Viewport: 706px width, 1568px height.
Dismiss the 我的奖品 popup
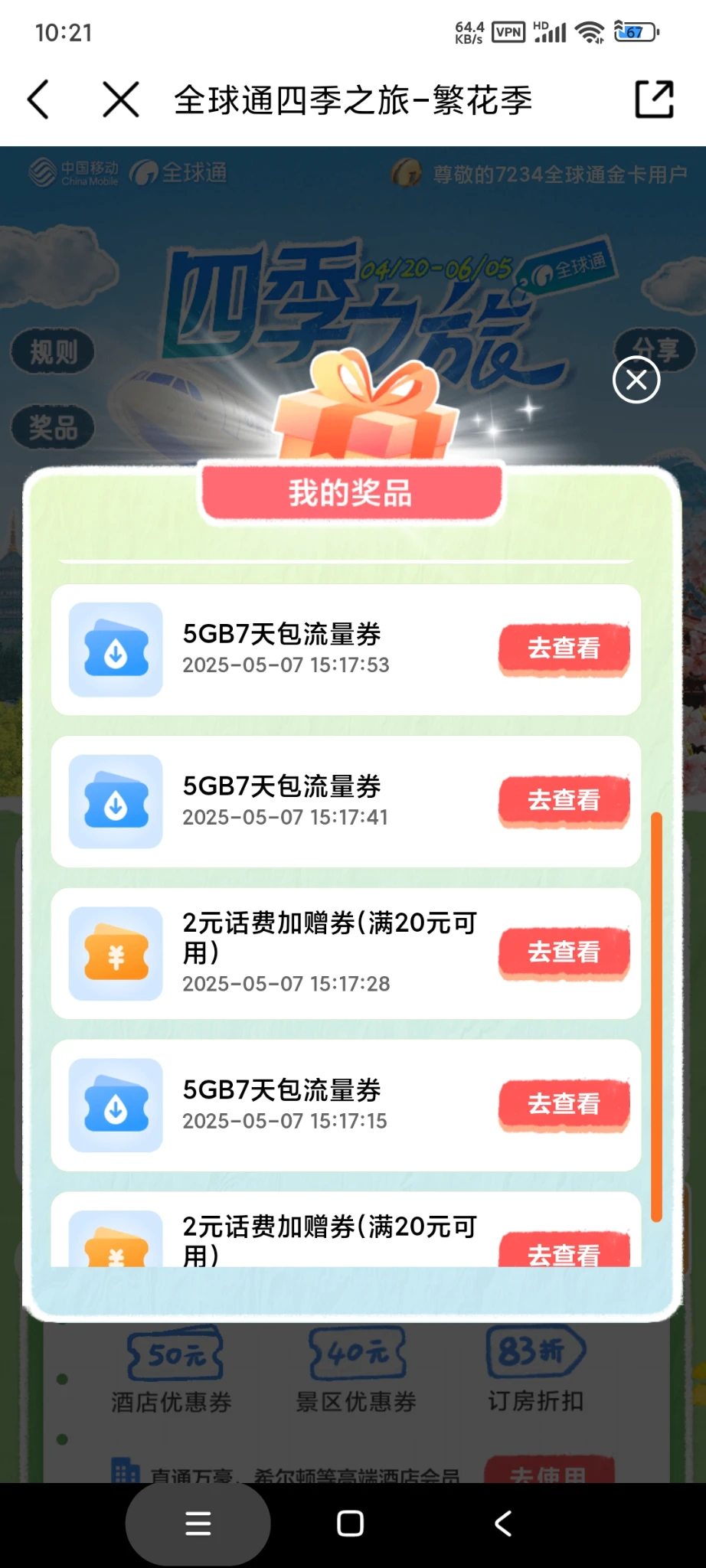pyautogui.click(x=636, y=380)
